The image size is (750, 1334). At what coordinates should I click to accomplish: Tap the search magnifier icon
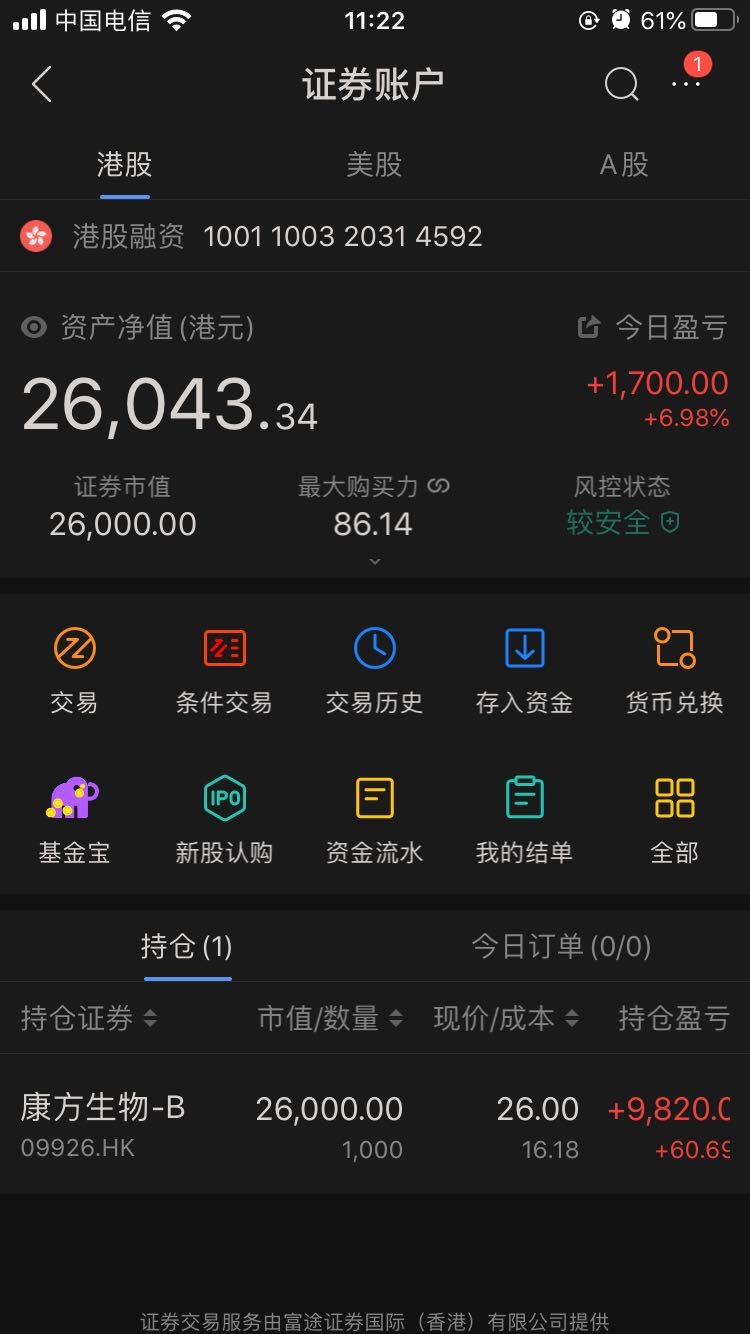click(621, 85)
